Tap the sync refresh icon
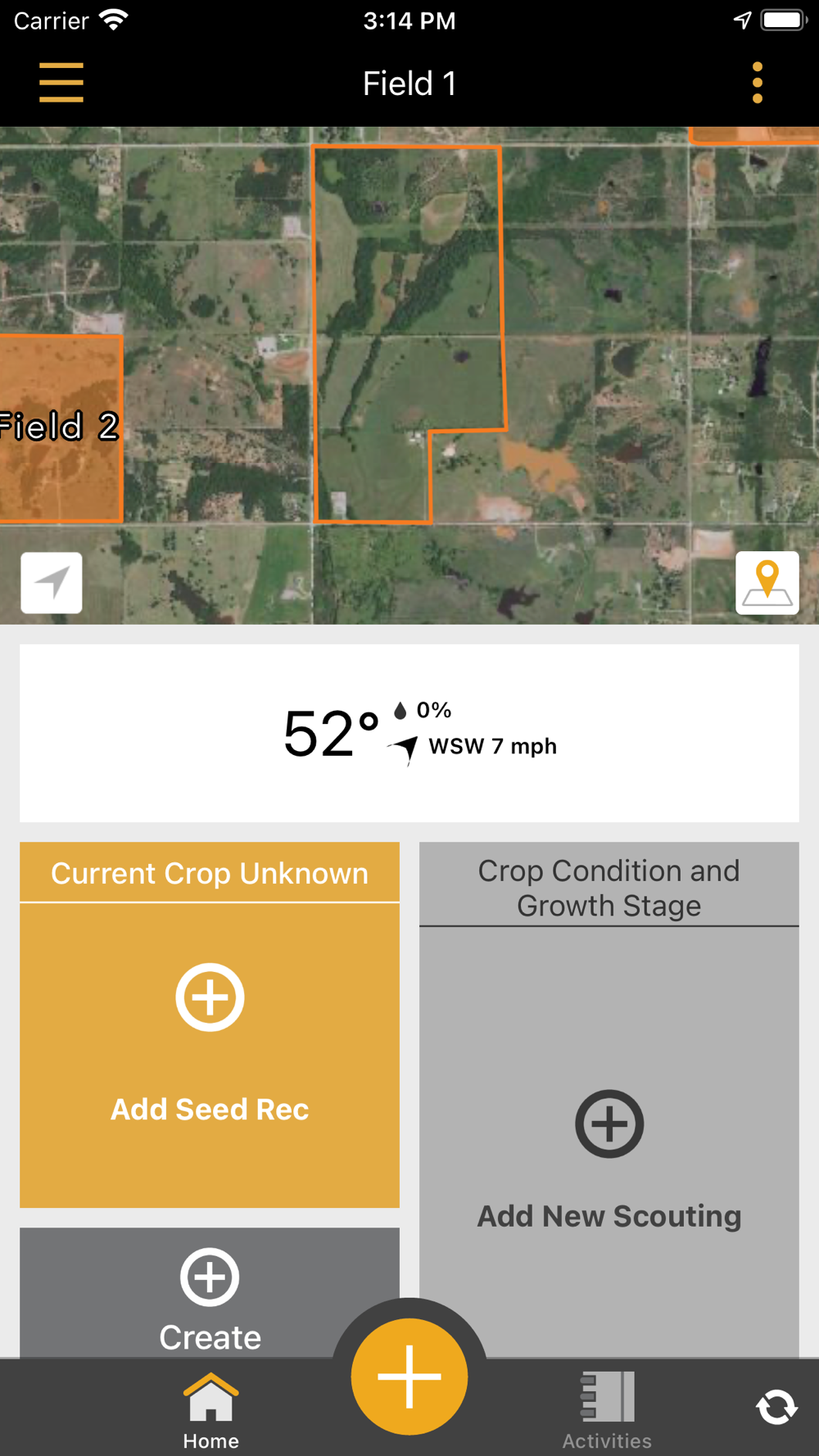Viewport: 819px width, 1456px height. pos(776,1407)
